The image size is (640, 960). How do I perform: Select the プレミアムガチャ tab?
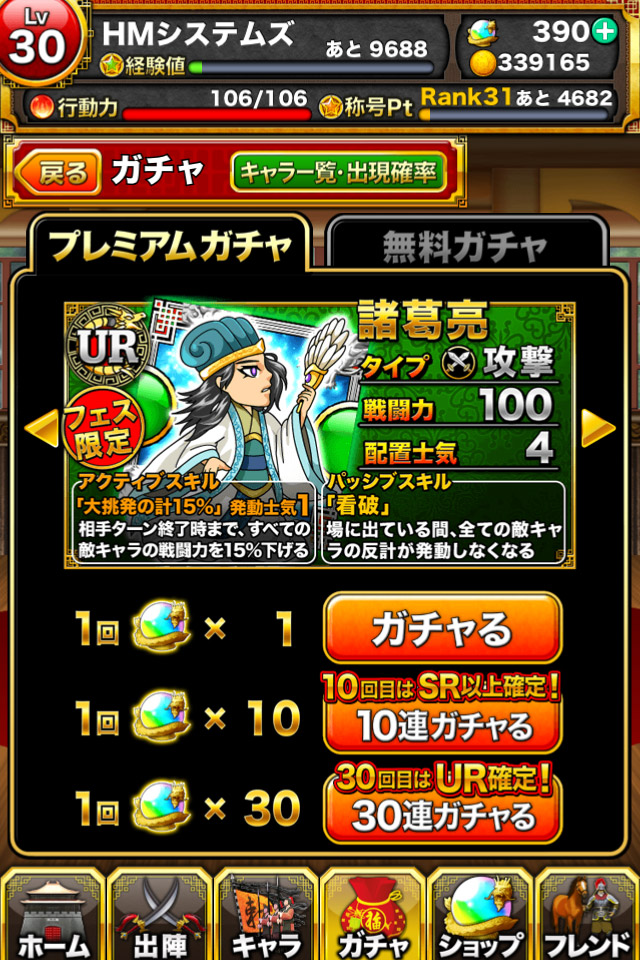tap(170, 245)
